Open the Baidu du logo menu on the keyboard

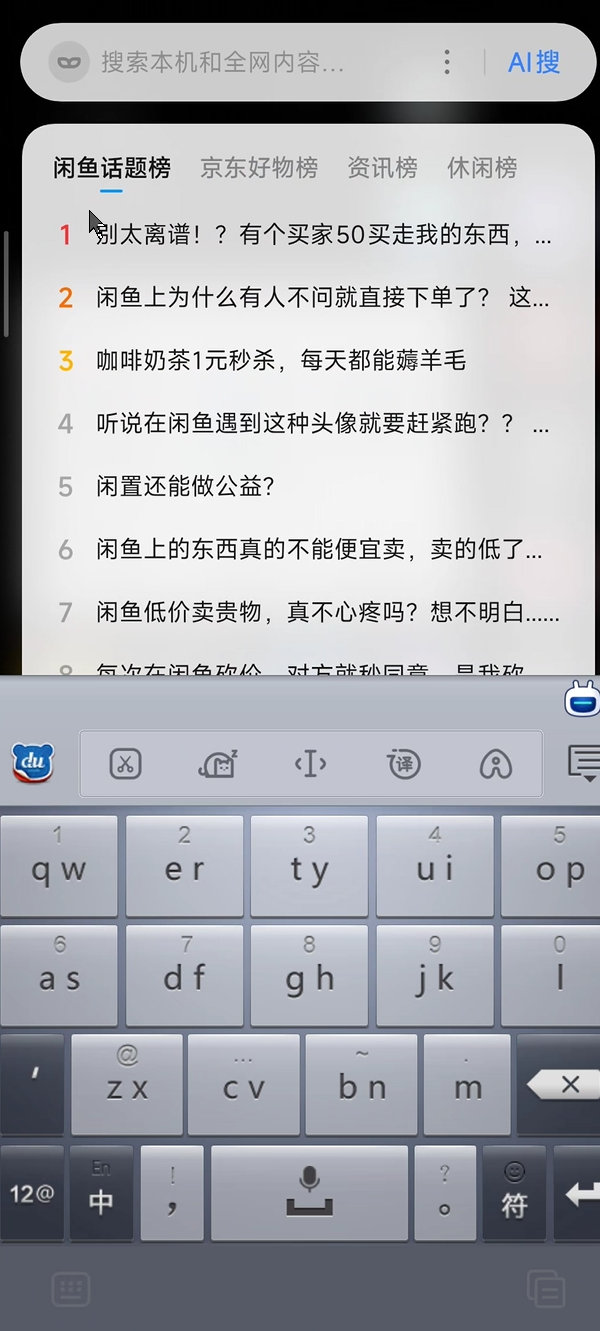(x=32, y=763)
